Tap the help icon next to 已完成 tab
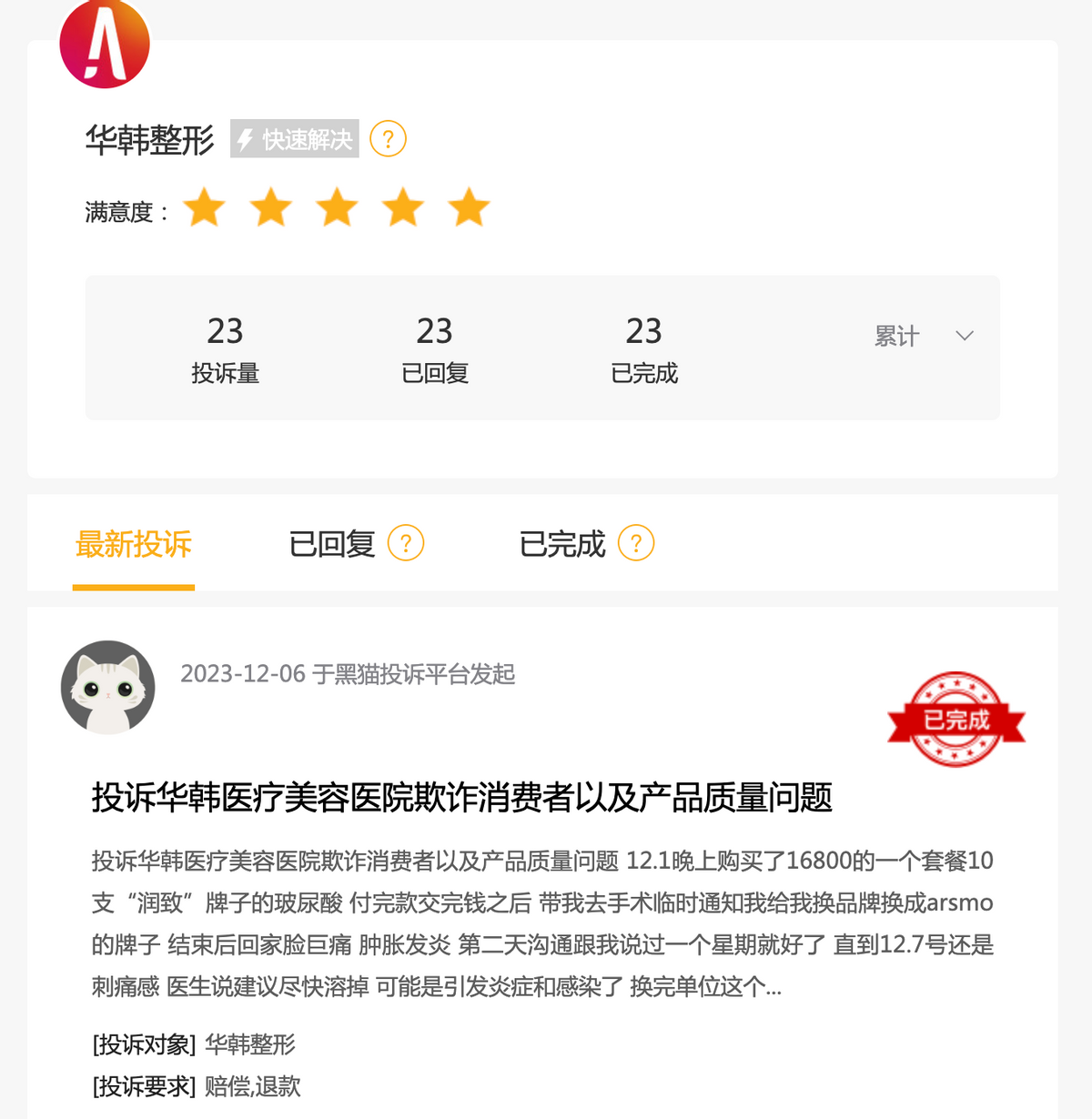 click(x=636, y=543)
